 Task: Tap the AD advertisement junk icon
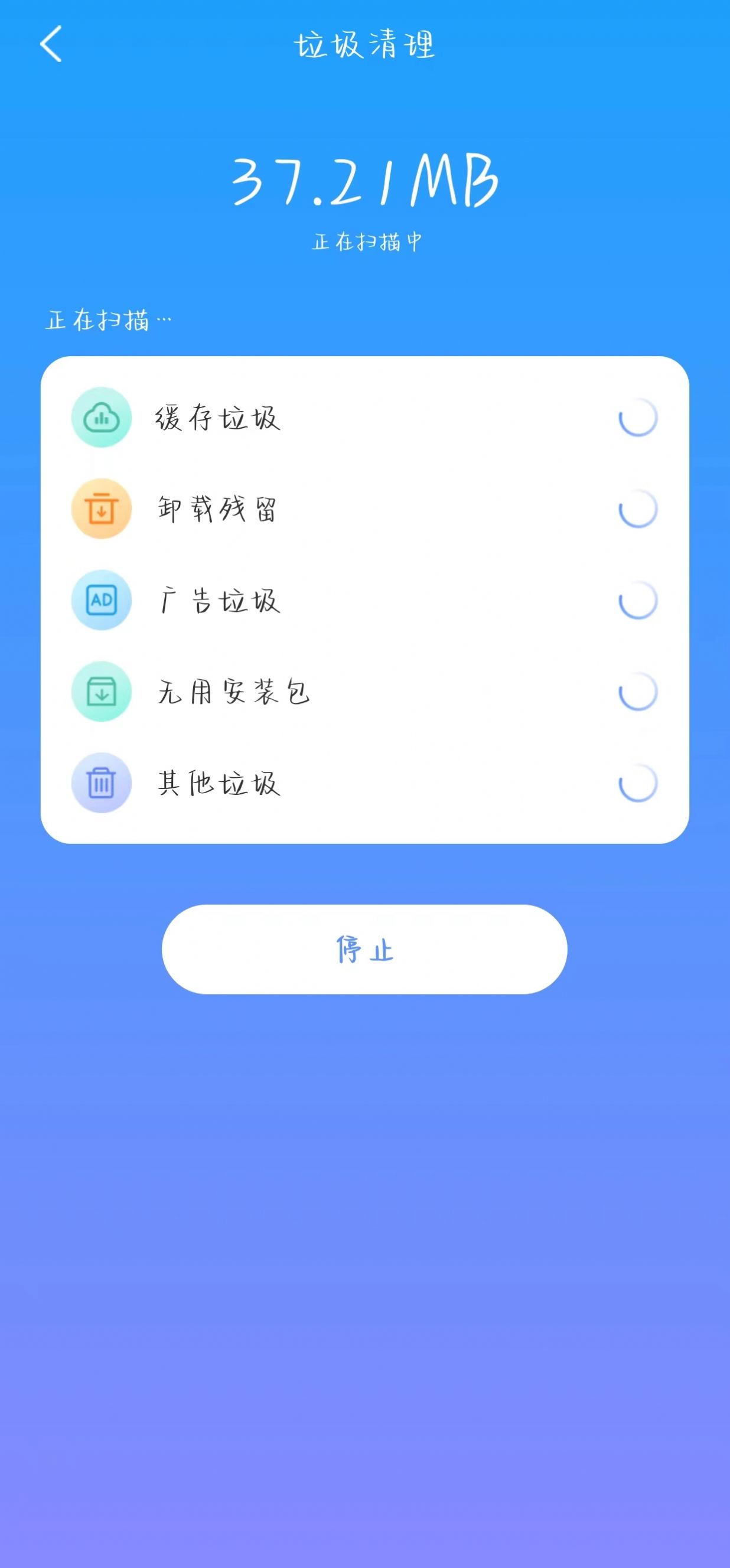101,600
